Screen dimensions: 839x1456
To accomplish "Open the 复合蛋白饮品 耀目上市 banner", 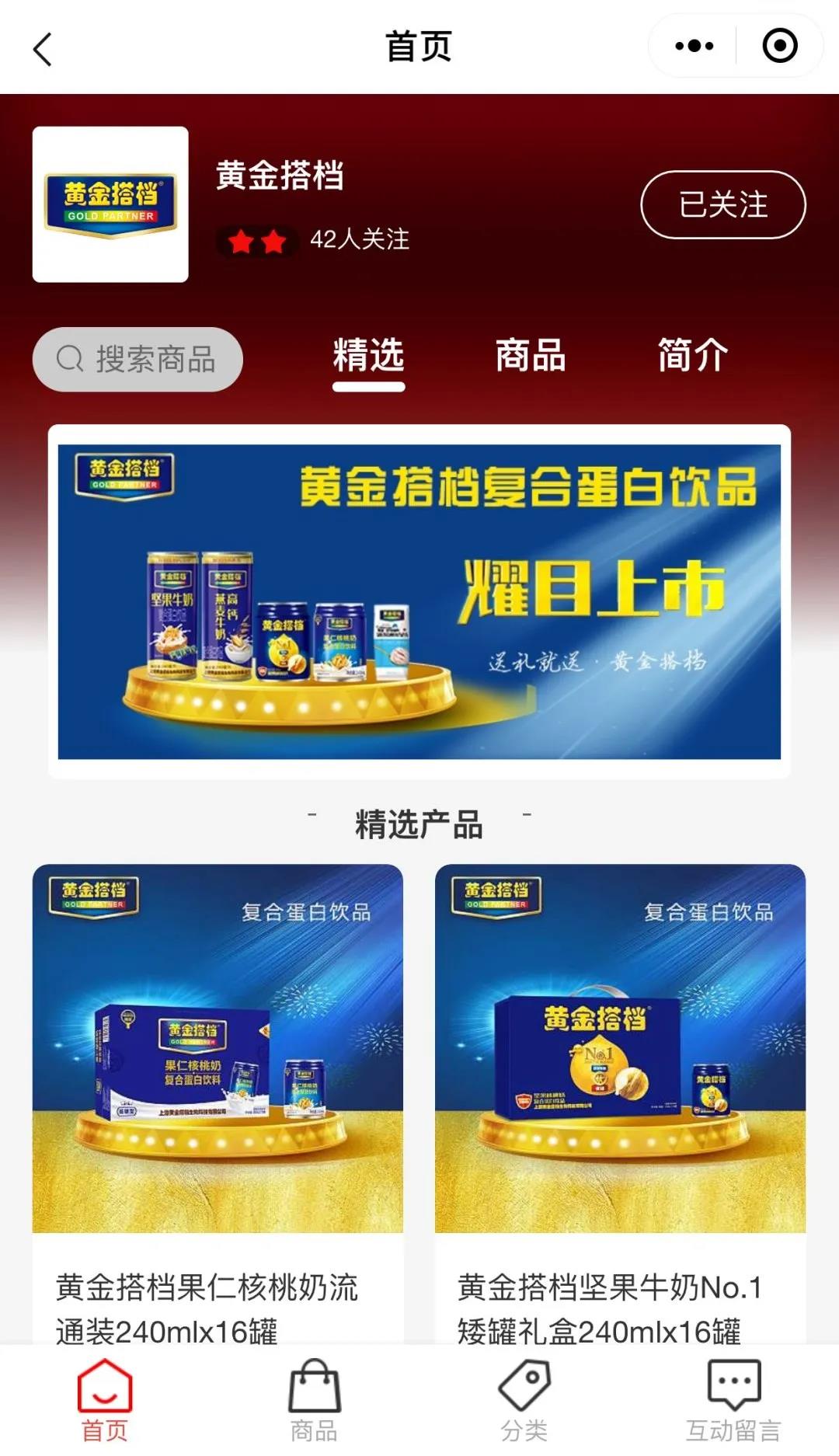I will point(419,601).
